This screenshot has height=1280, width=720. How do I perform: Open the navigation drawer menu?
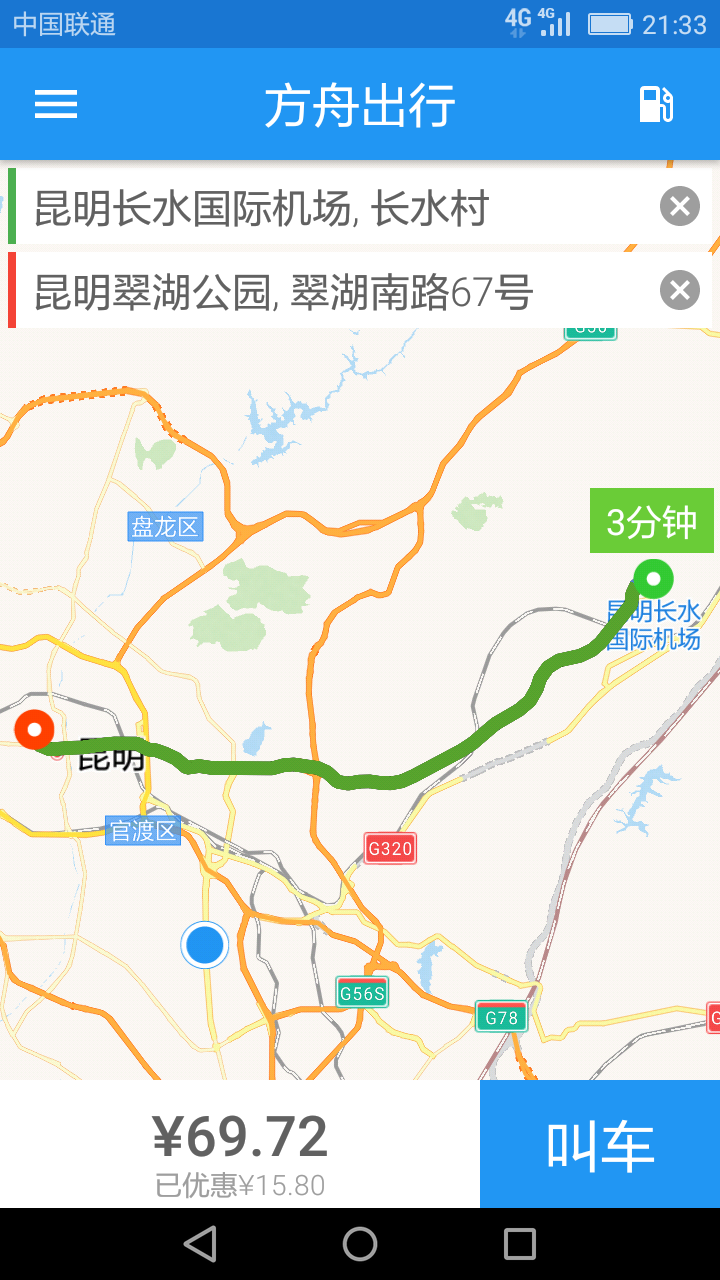click(x=55, y=104)
